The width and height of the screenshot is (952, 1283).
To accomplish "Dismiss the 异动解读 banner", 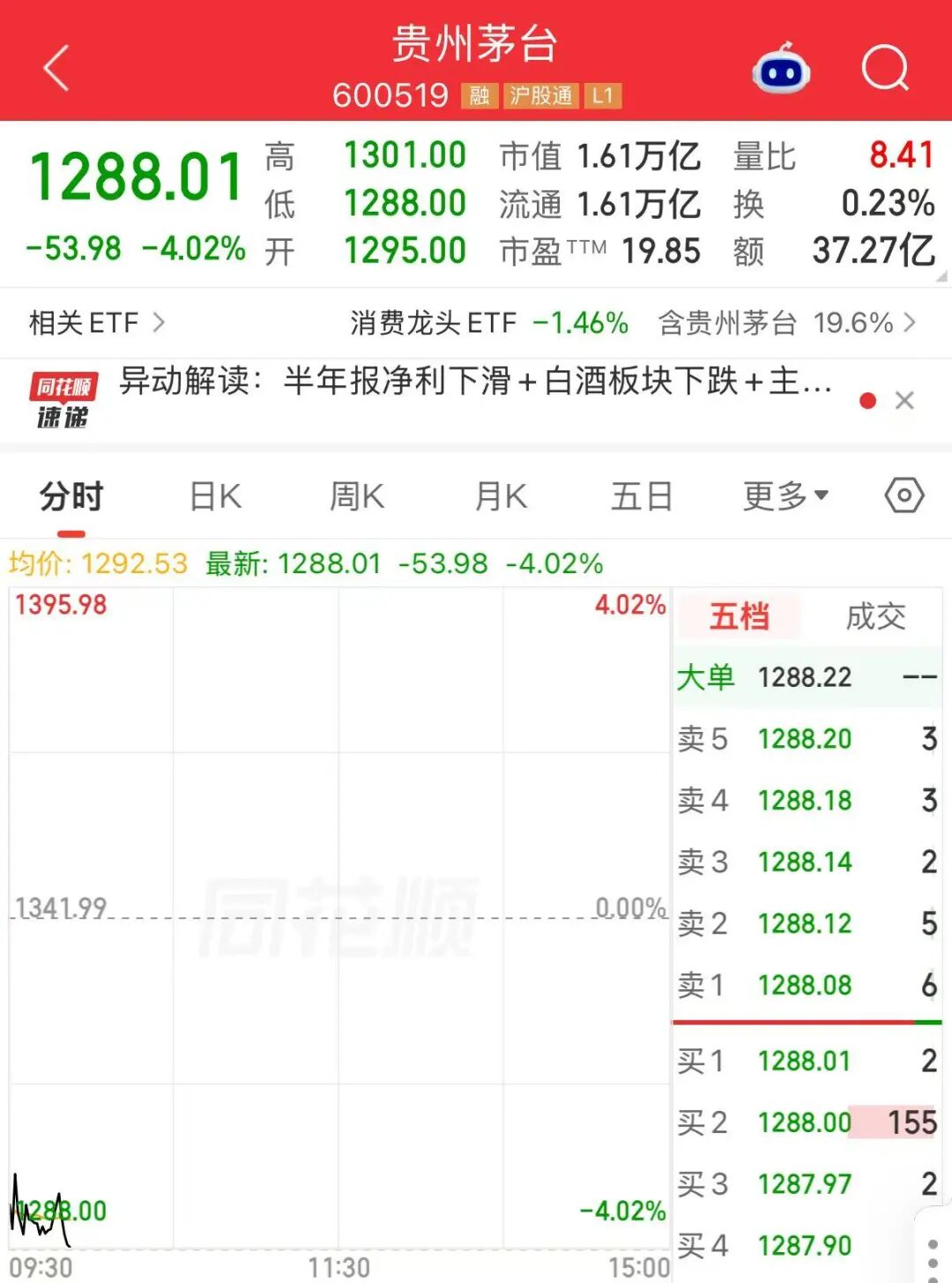I will click(904, 401).
